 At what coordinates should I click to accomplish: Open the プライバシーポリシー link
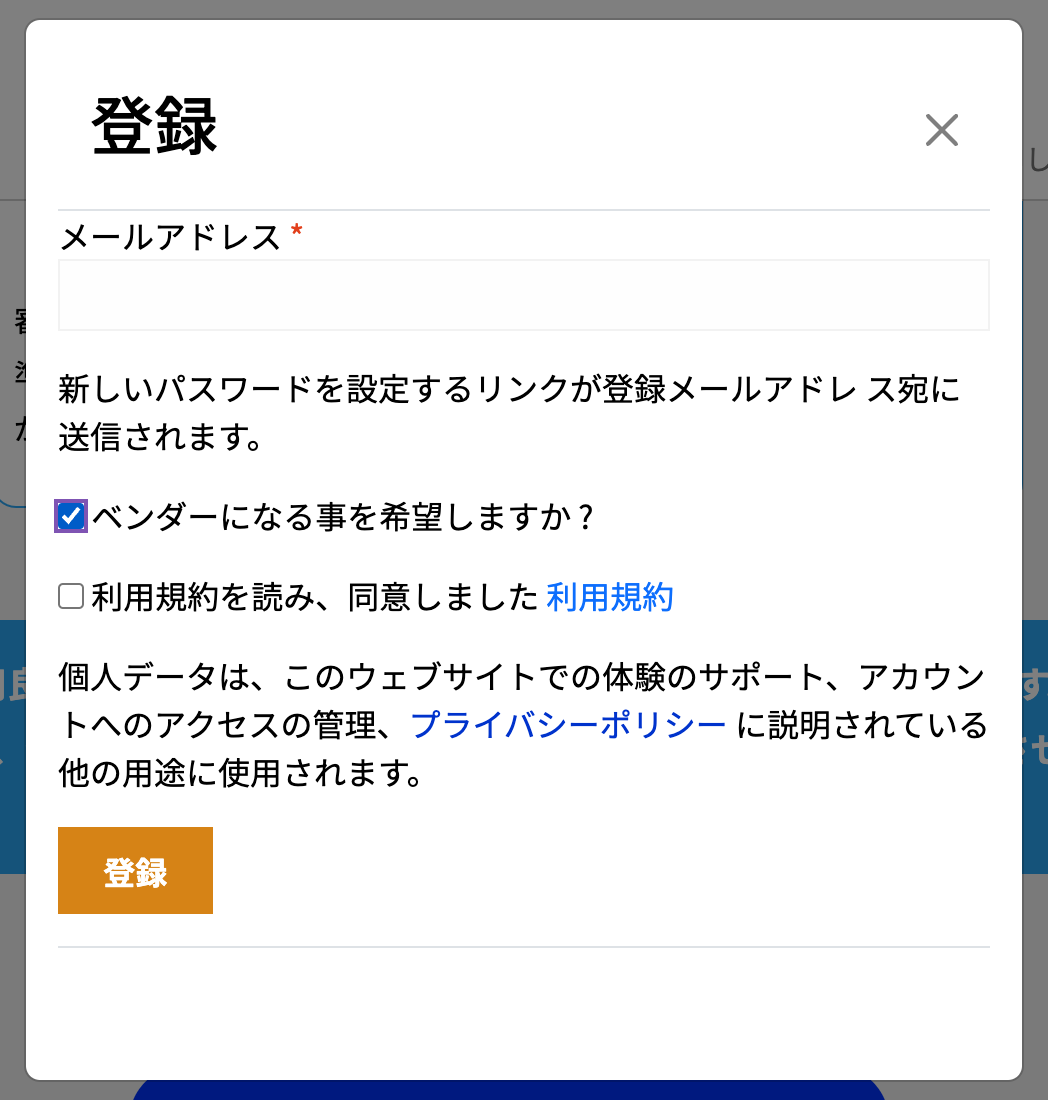point(568,724)
